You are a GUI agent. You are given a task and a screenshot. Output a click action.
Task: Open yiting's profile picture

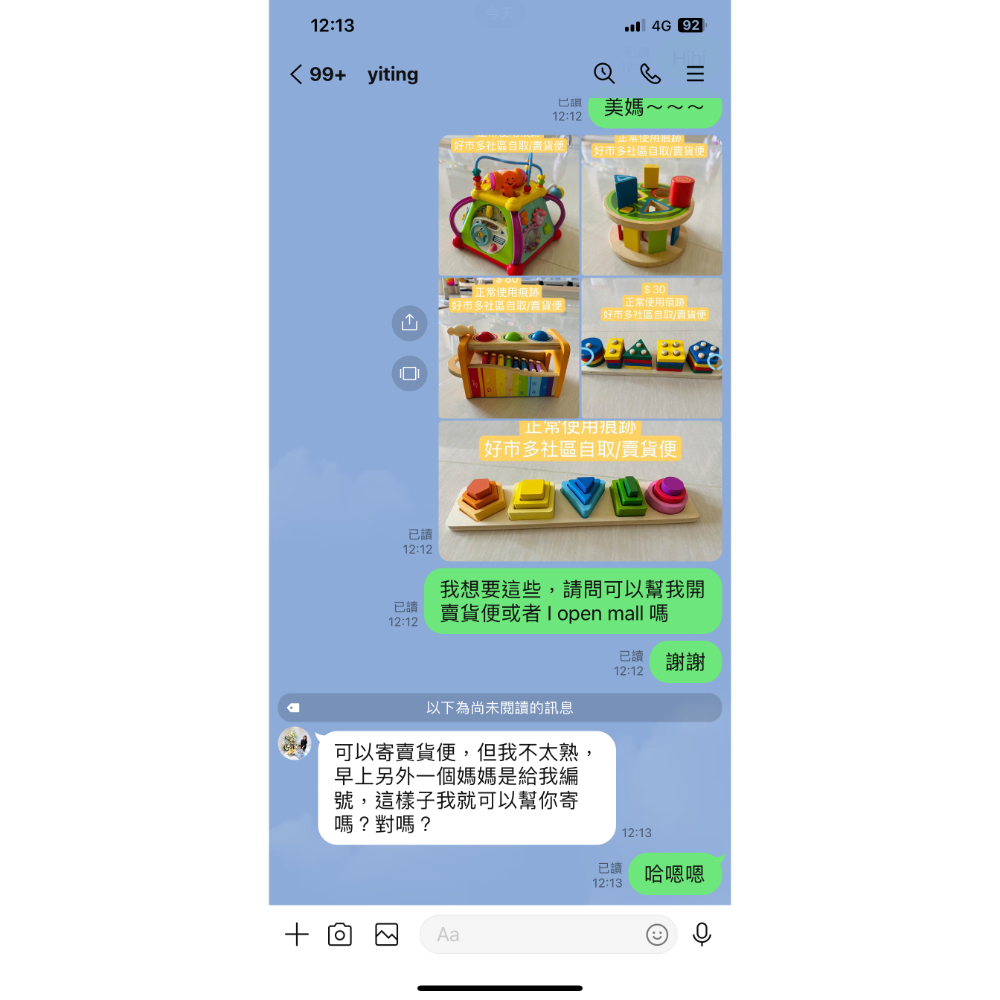pos(294,744)
